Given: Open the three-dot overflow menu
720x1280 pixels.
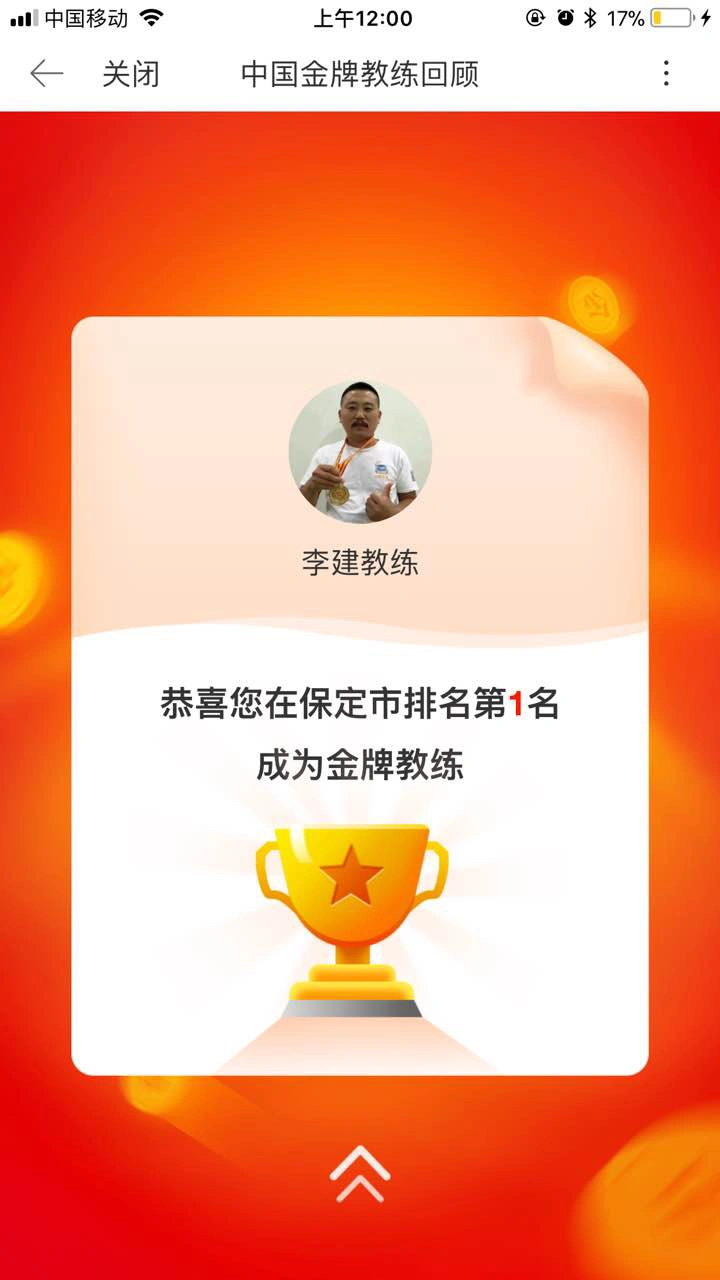Looking at the screenshot, I should click(x=666, y=73).
